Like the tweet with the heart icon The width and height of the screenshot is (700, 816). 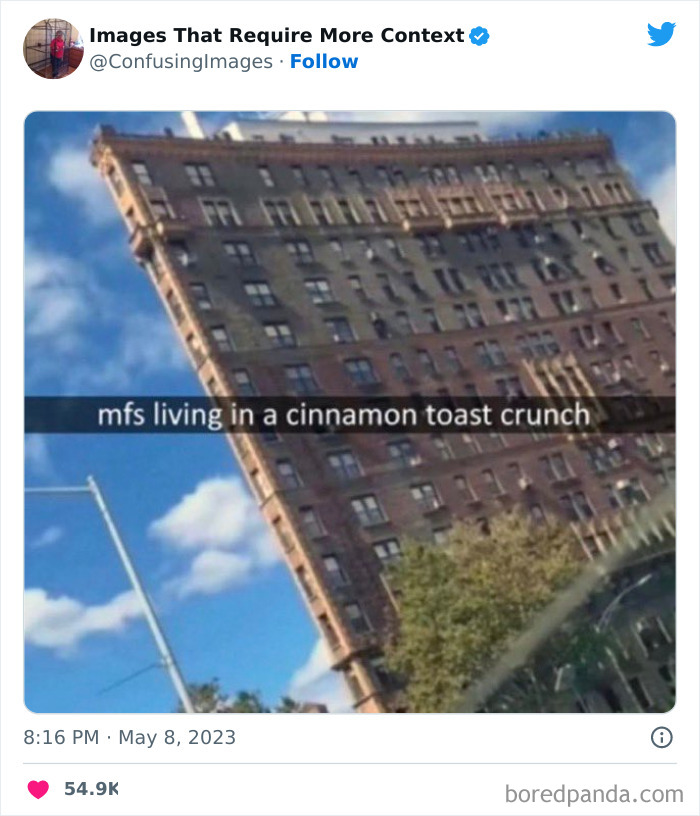[38, 789]
